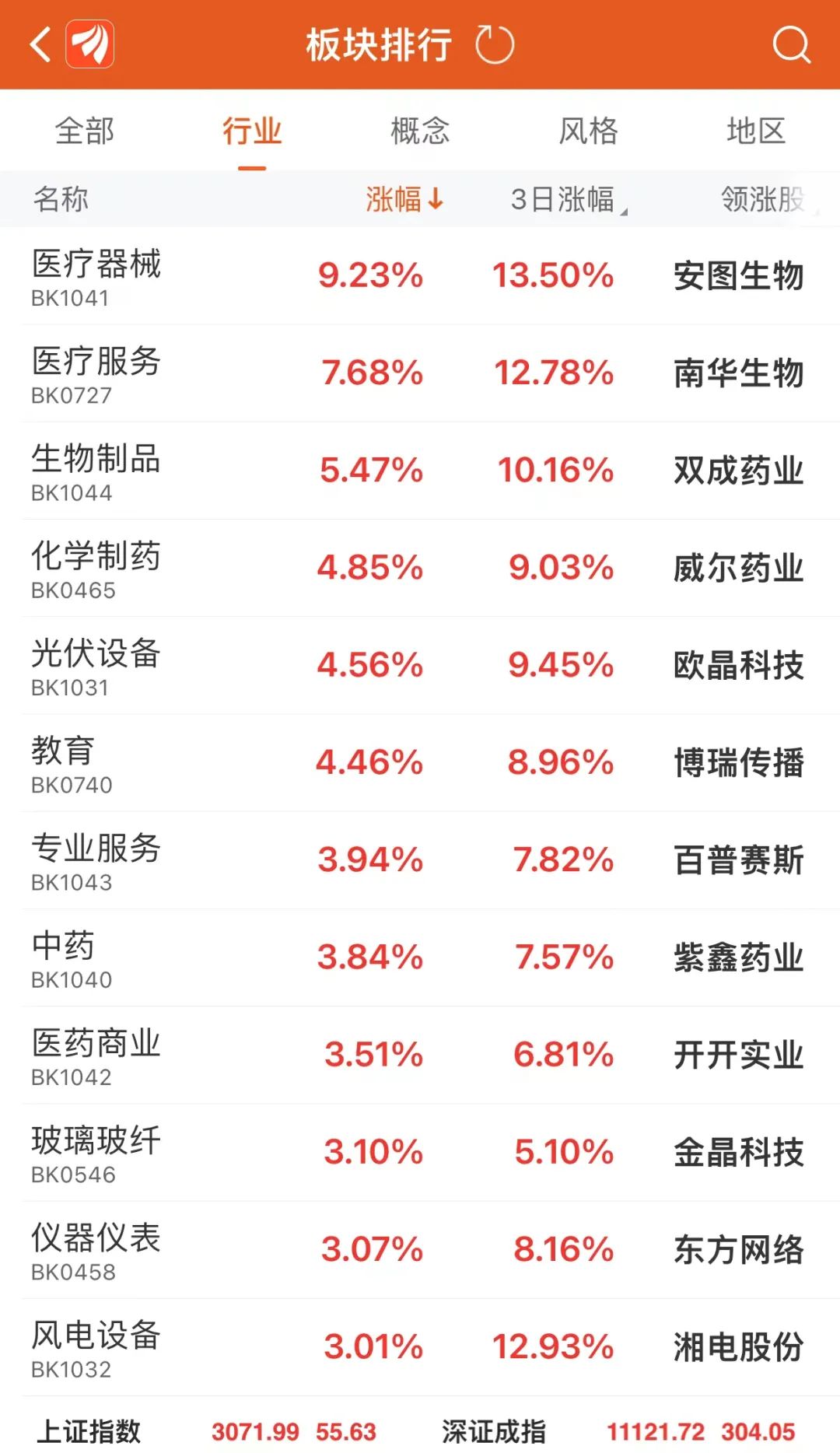
Task: View the 风电设备 sector details
Action: point(420,1347)
